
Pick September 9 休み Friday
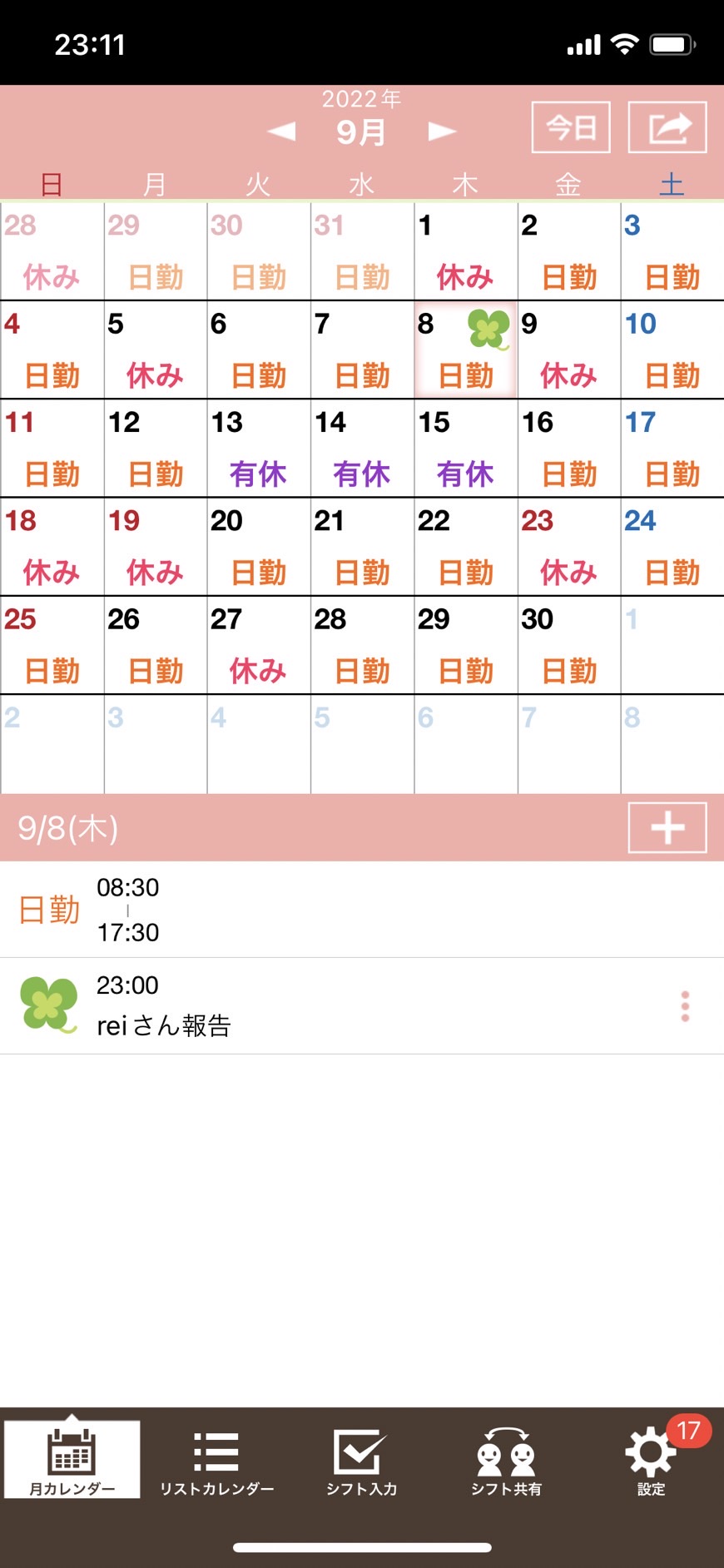click(569, 350)
